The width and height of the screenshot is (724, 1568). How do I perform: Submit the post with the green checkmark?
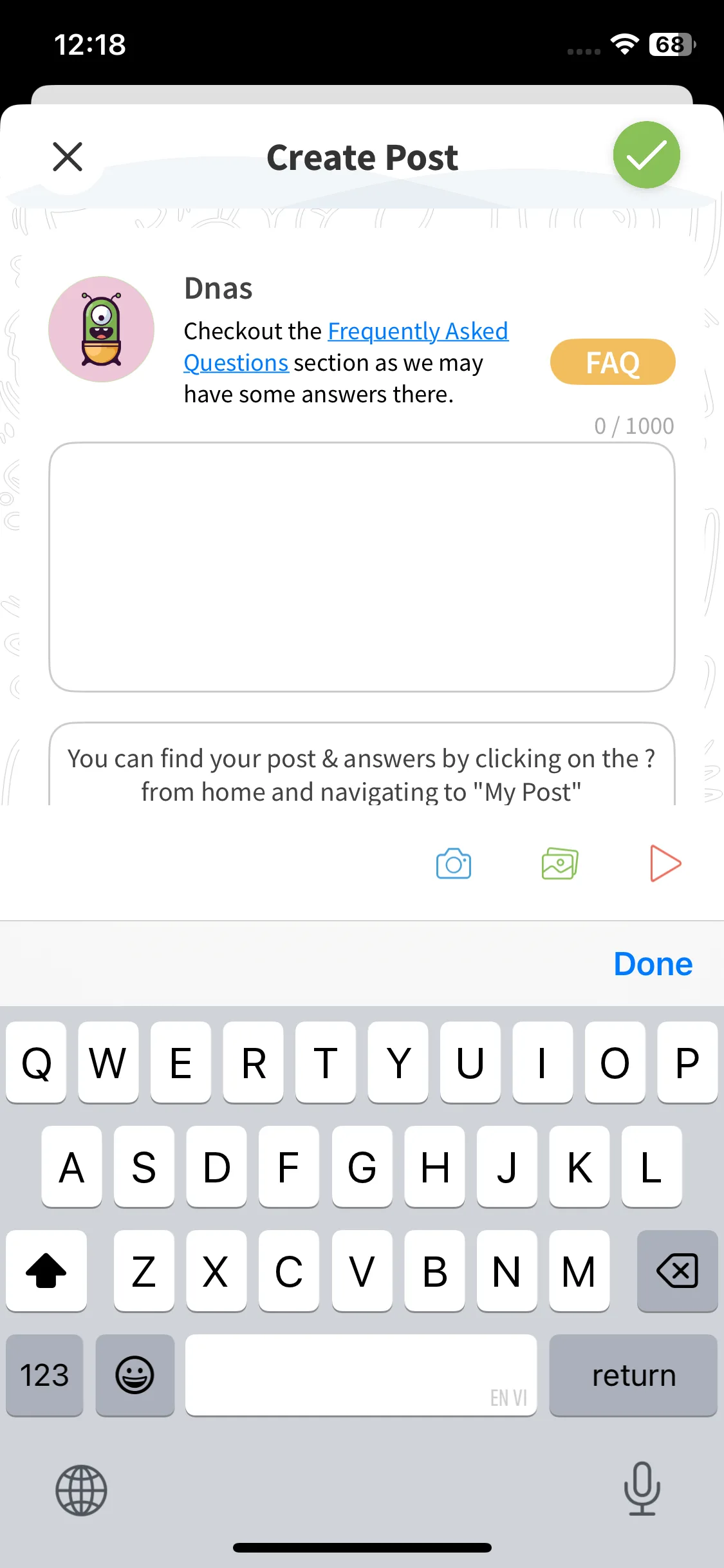pos(646,155)
